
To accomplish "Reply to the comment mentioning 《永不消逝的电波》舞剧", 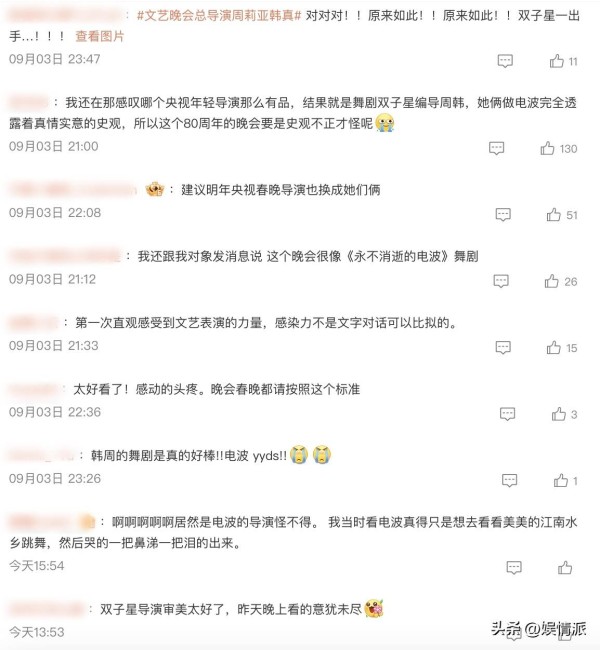I will pos(501,281).
